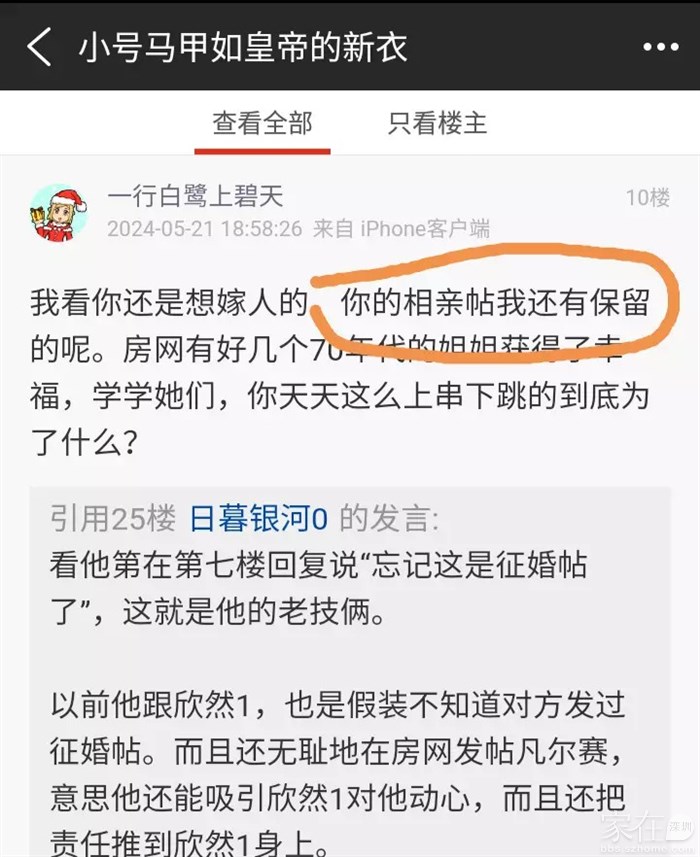Switch to the 只看楼主 tab

[437, 123]
